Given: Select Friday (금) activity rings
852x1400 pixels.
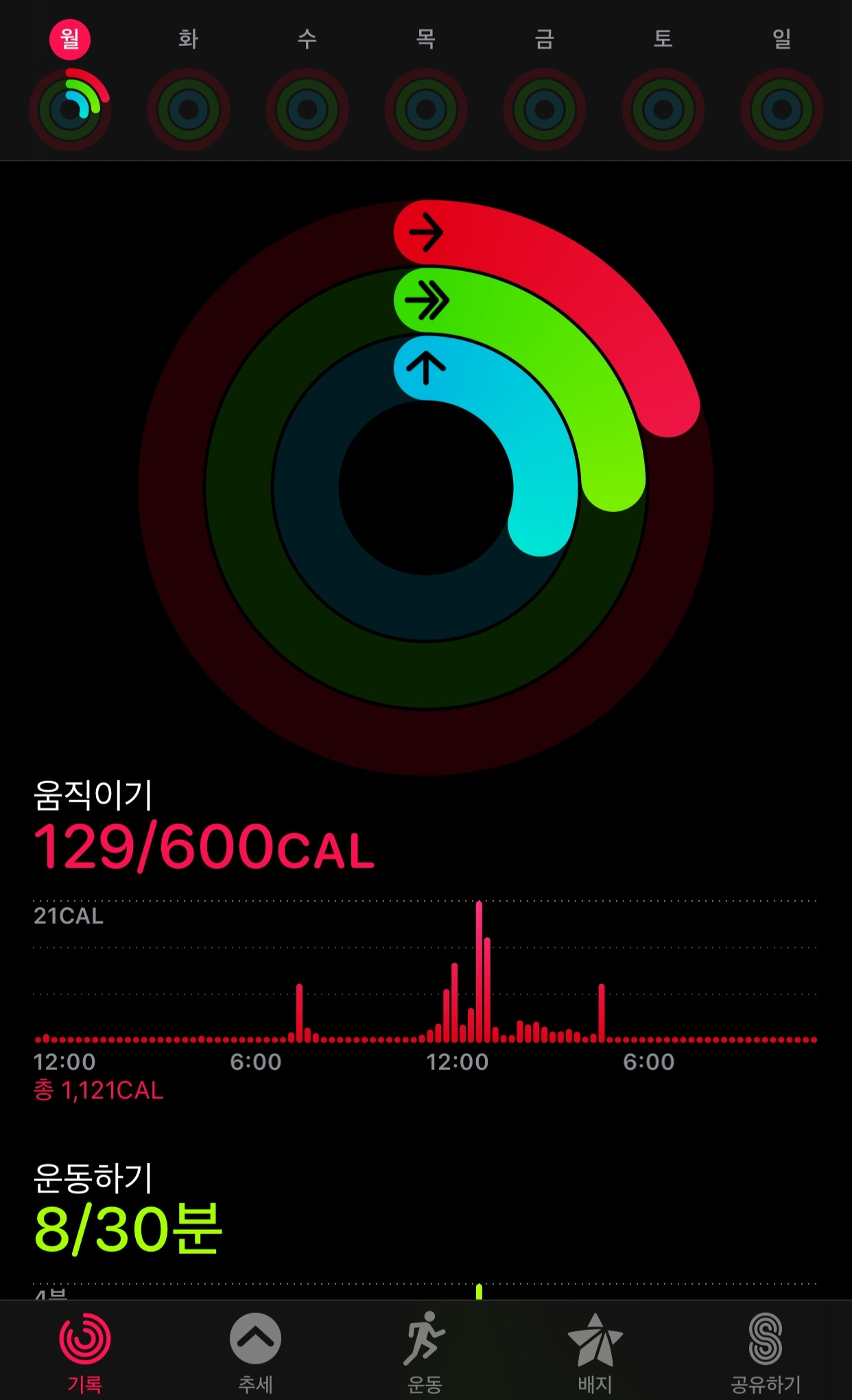Looking at the screenshot, I should click(545, 110).
